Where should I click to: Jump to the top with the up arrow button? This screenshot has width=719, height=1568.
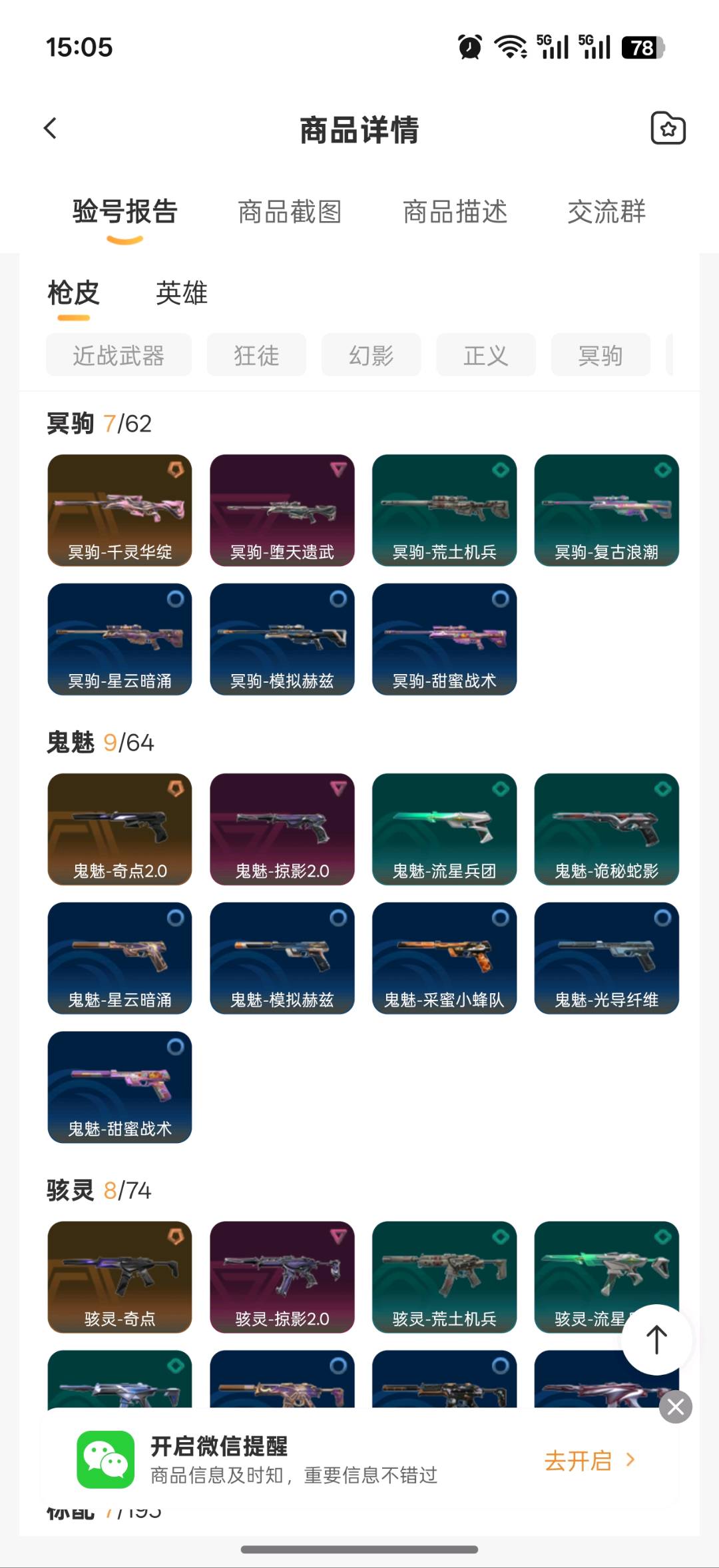coord(657,1340)
